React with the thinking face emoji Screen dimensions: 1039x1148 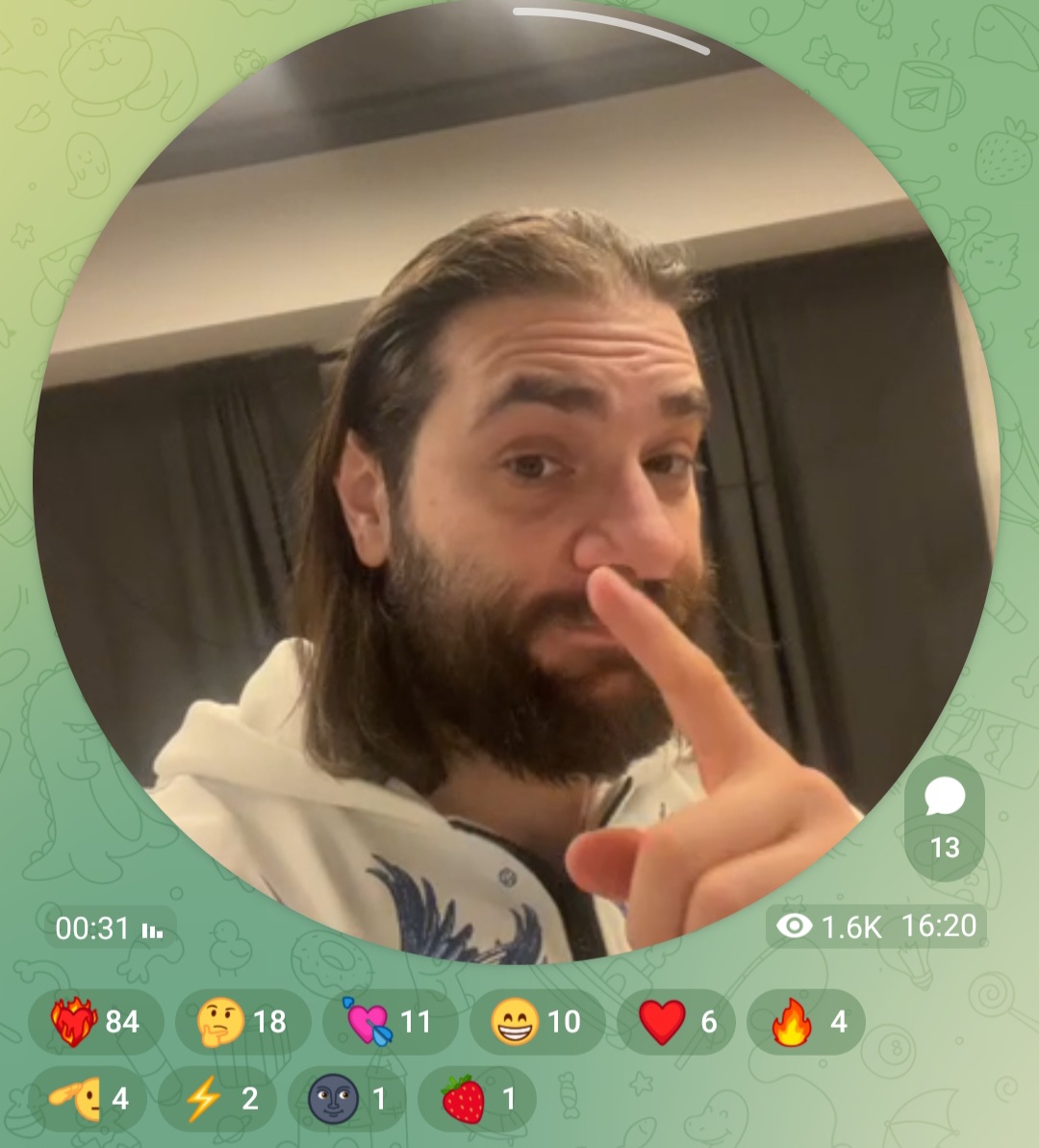click(242, 1022)
